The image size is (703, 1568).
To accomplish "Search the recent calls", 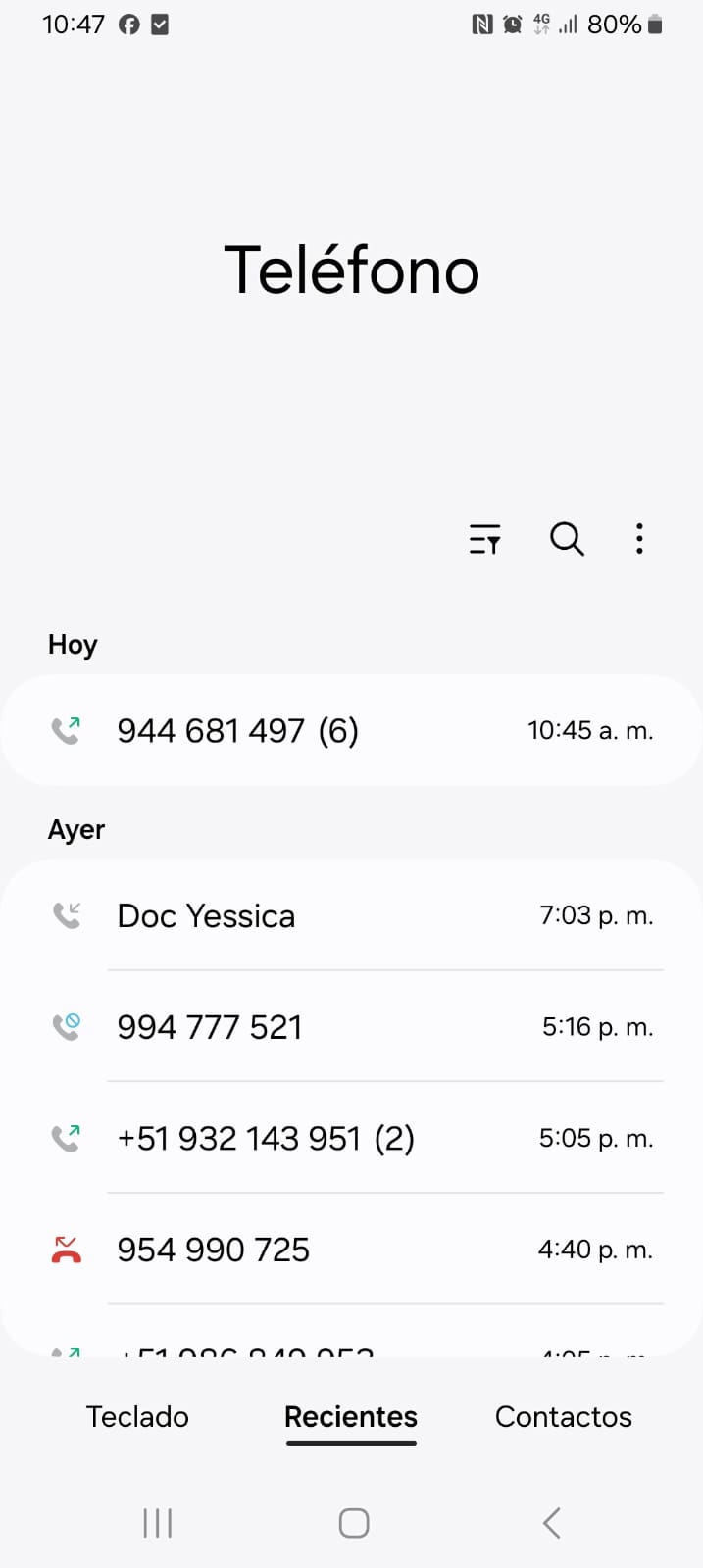I will pyautogui.click(x=567, y=539).
